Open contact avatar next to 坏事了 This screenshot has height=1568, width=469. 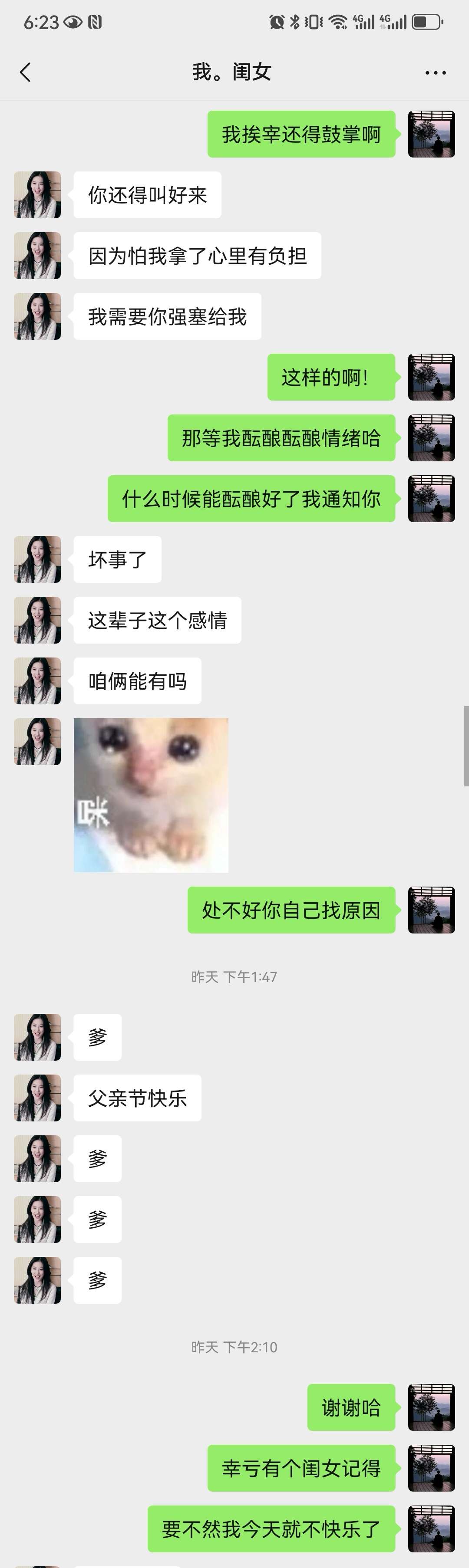pos(37,559)
